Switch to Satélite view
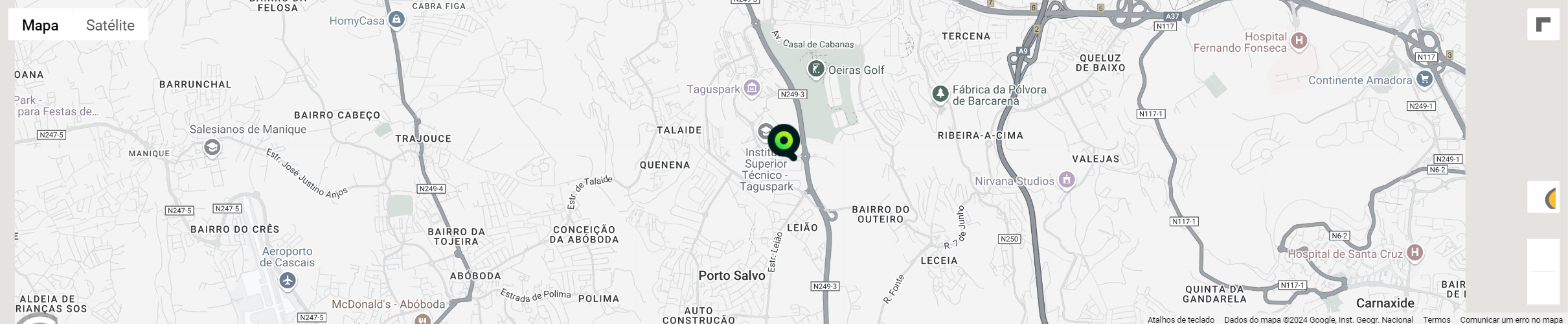 coord(110,25)
